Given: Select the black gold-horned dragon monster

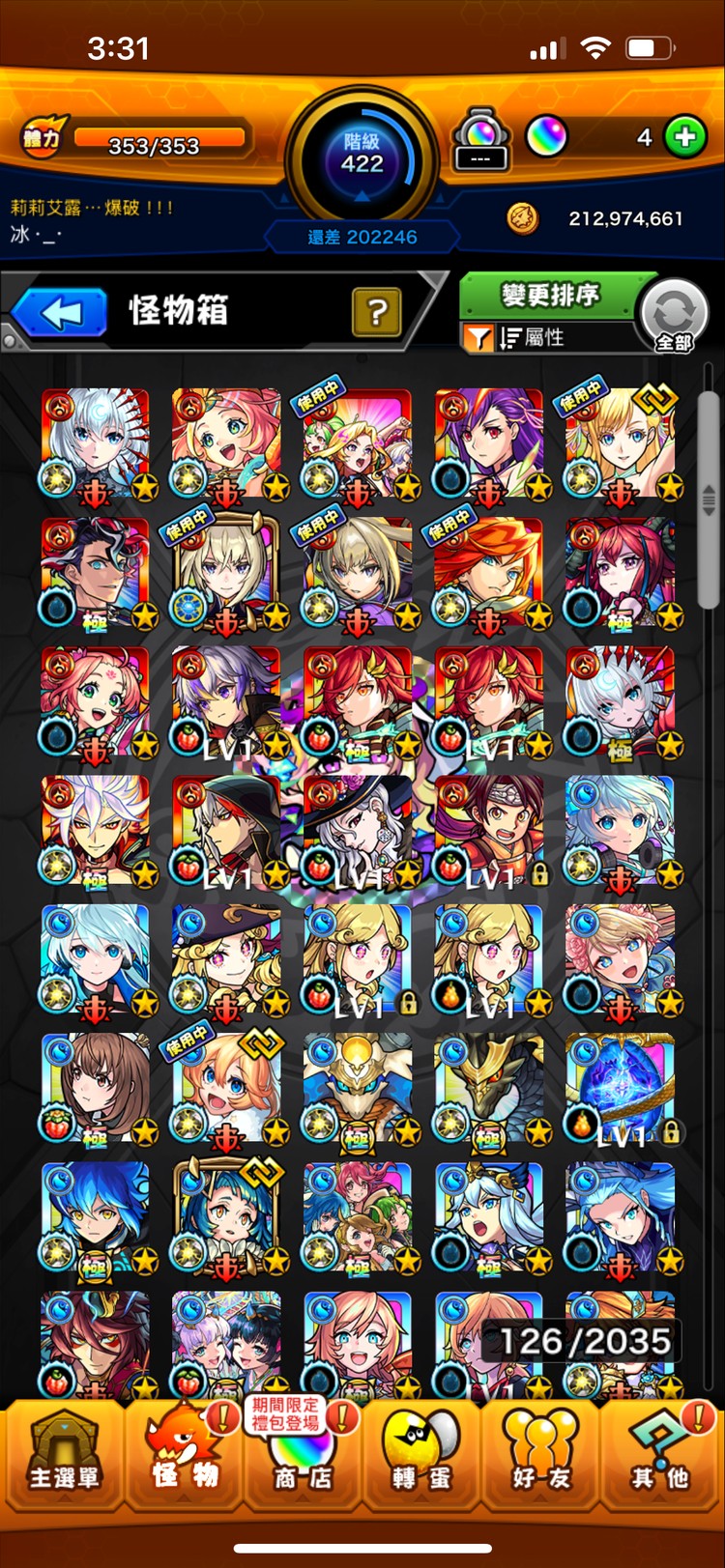Looking at the screenshot, I should point(489,1088).
